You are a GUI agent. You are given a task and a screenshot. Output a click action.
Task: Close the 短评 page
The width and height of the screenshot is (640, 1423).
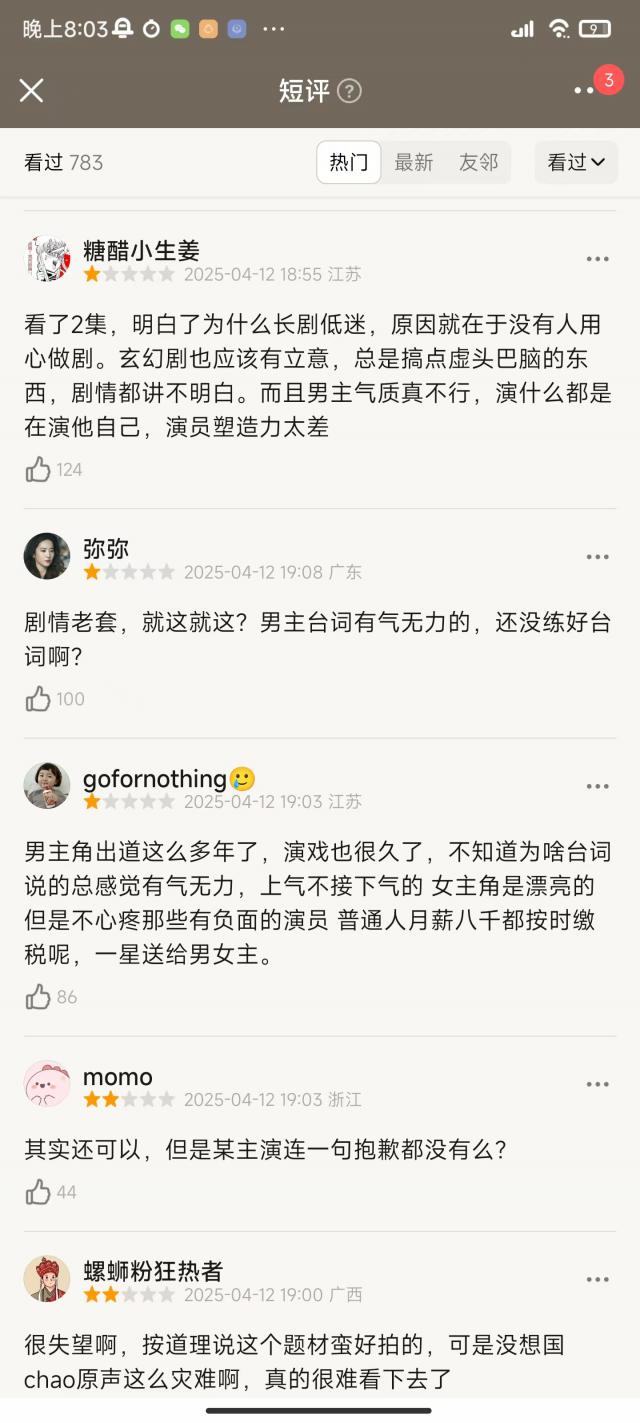[32, 91]
